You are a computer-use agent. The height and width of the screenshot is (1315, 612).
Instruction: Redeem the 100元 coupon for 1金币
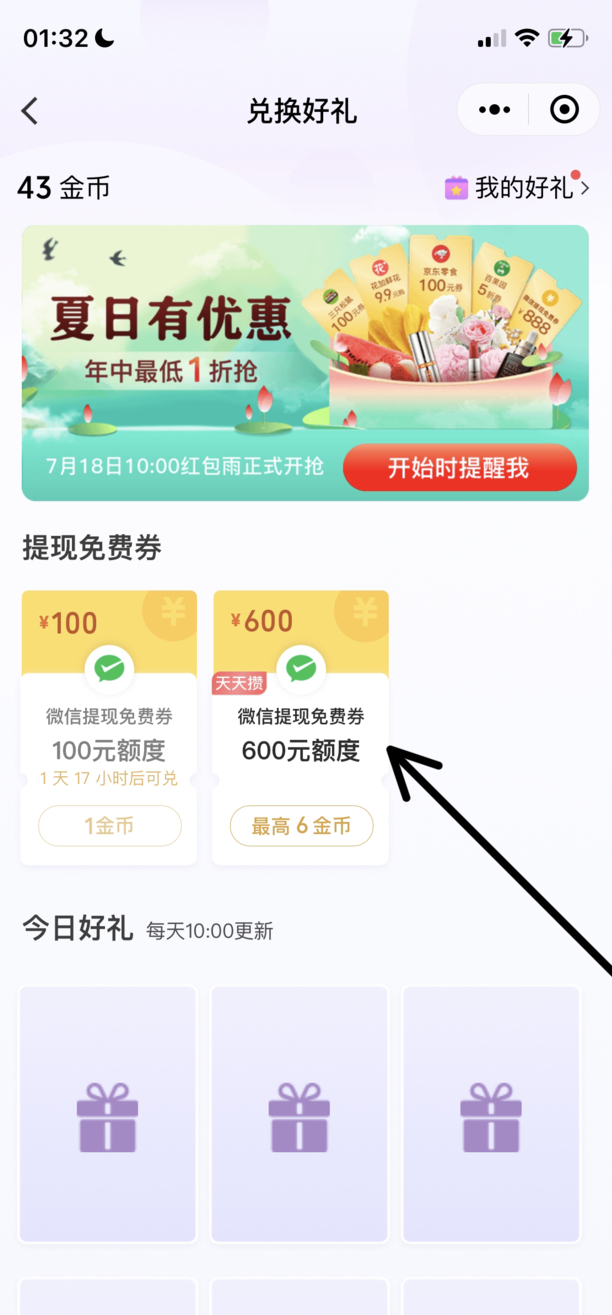(110, 827)
